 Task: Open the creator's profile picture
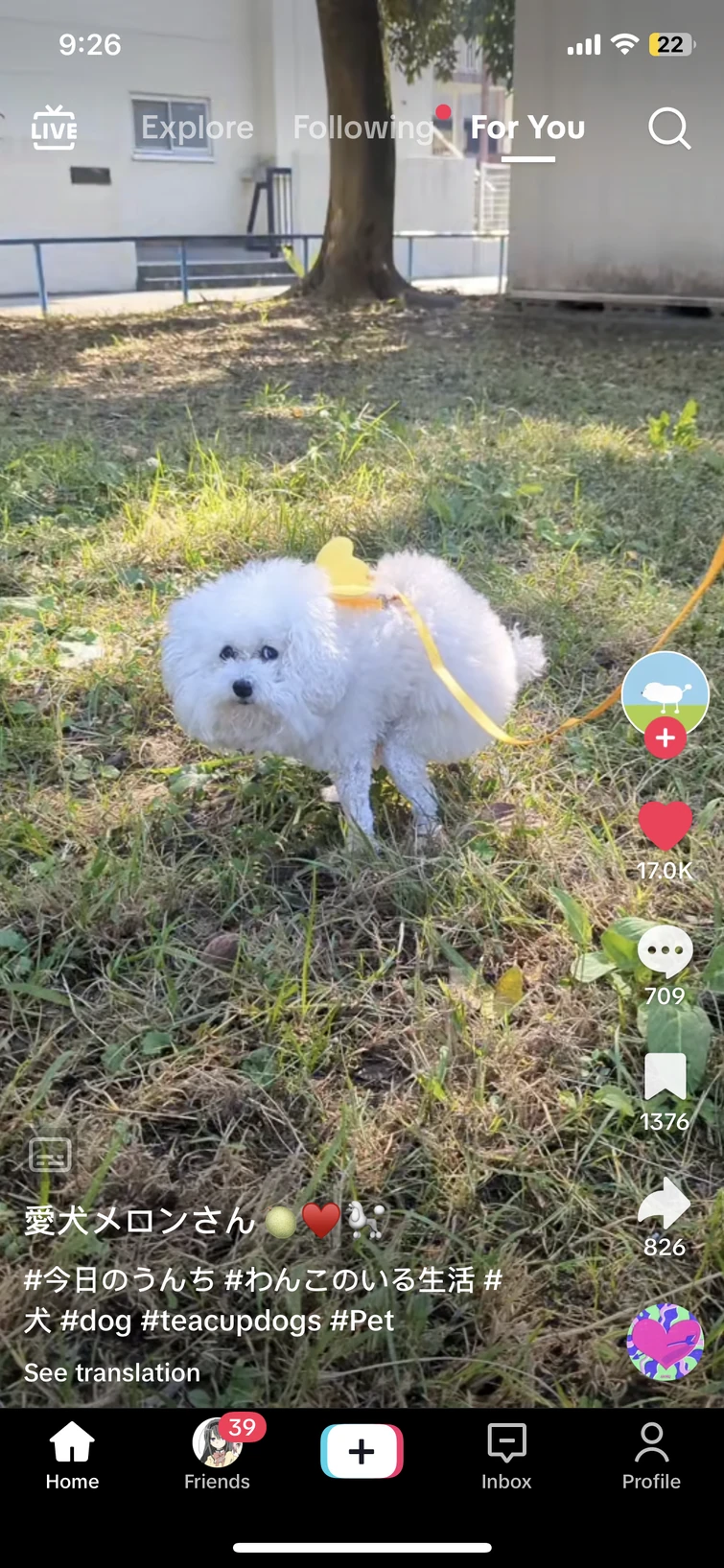(x=665, y=692)
